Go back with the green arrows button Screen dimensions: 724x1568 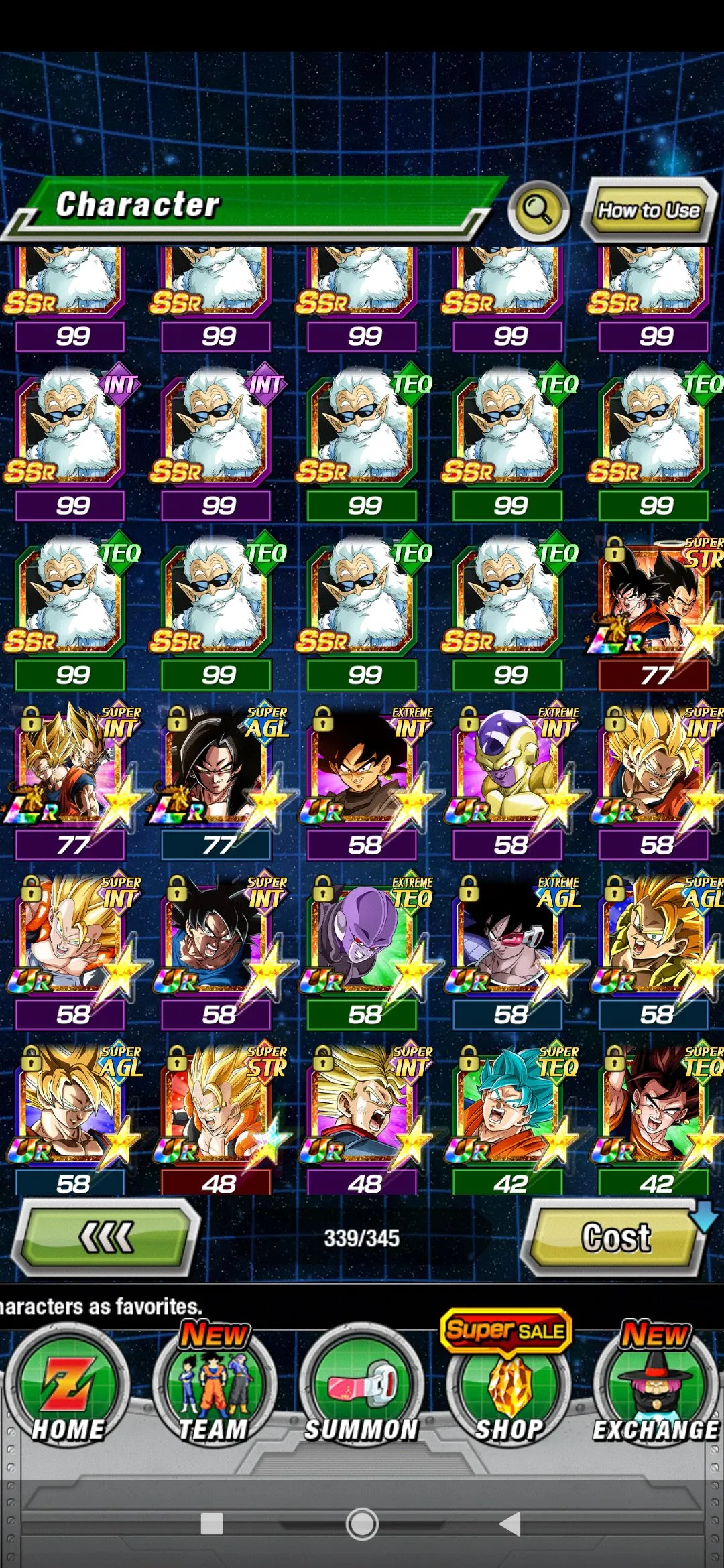pos(106,1237)
